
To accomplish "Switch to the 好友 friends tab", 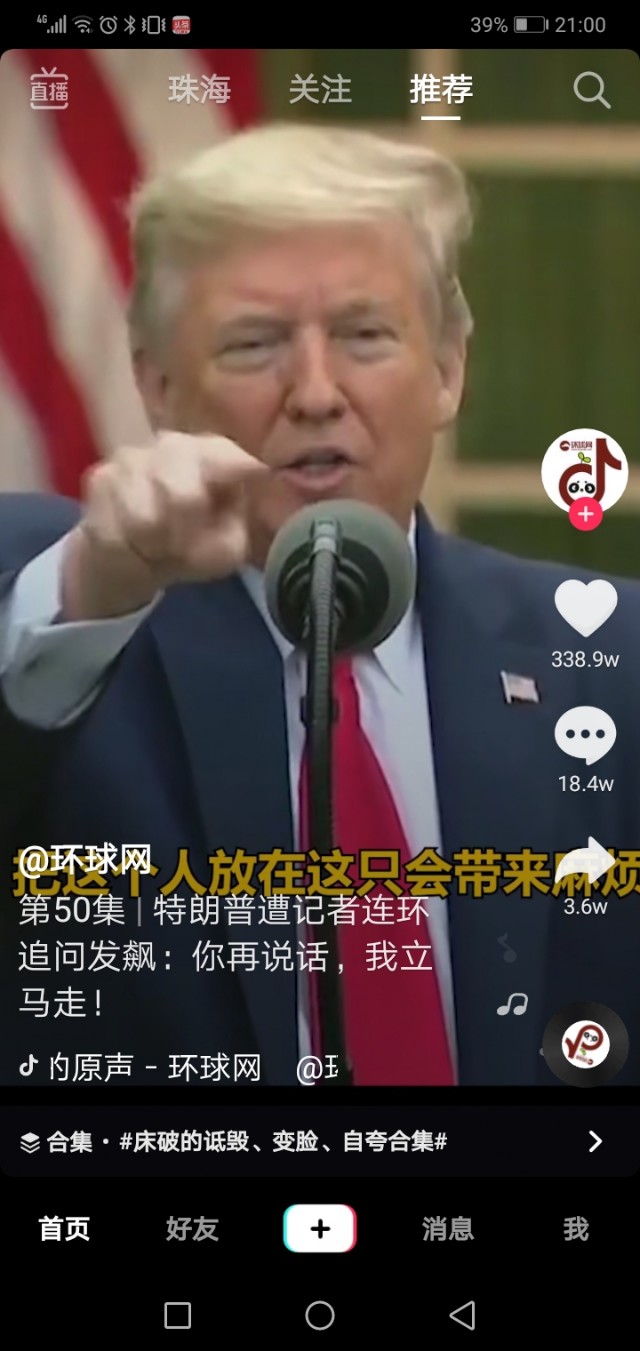I will (x=192, y=1229).
